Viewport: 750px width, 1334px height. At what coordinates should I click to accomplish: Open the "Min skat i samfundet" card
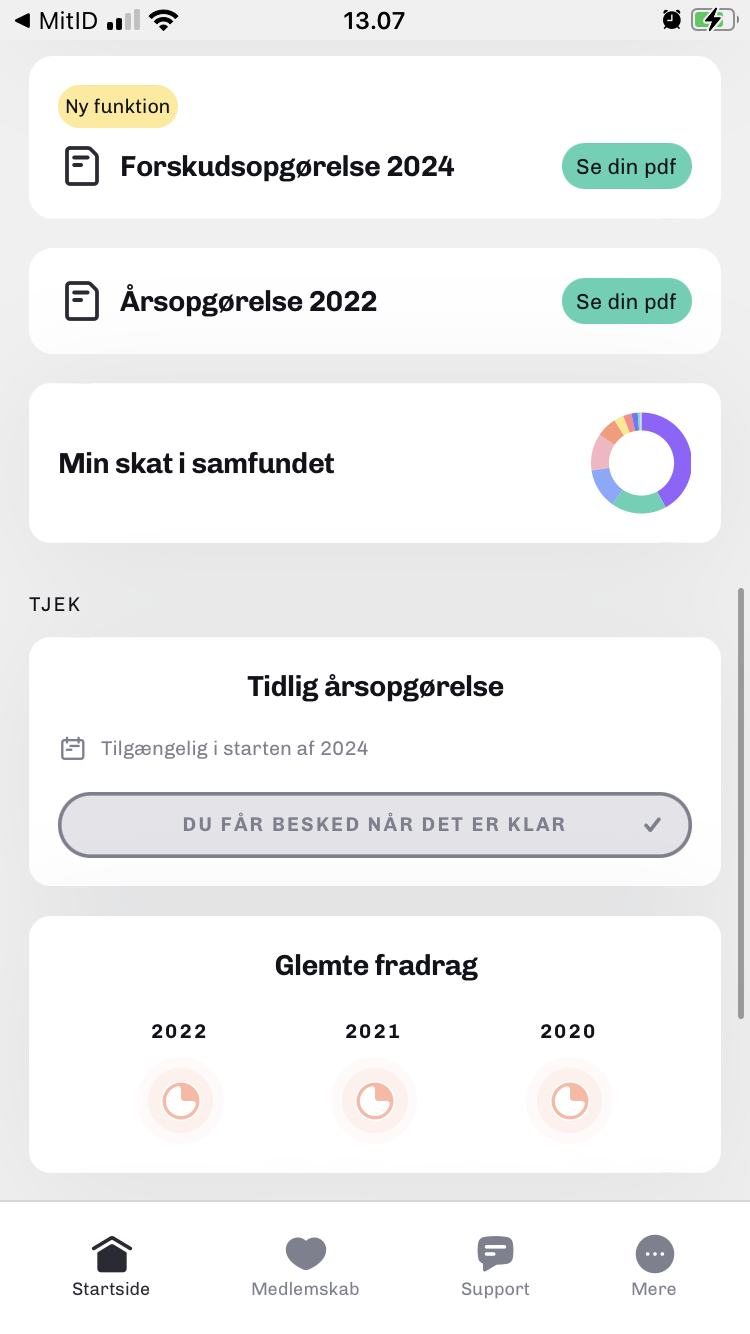click(375, 463)
